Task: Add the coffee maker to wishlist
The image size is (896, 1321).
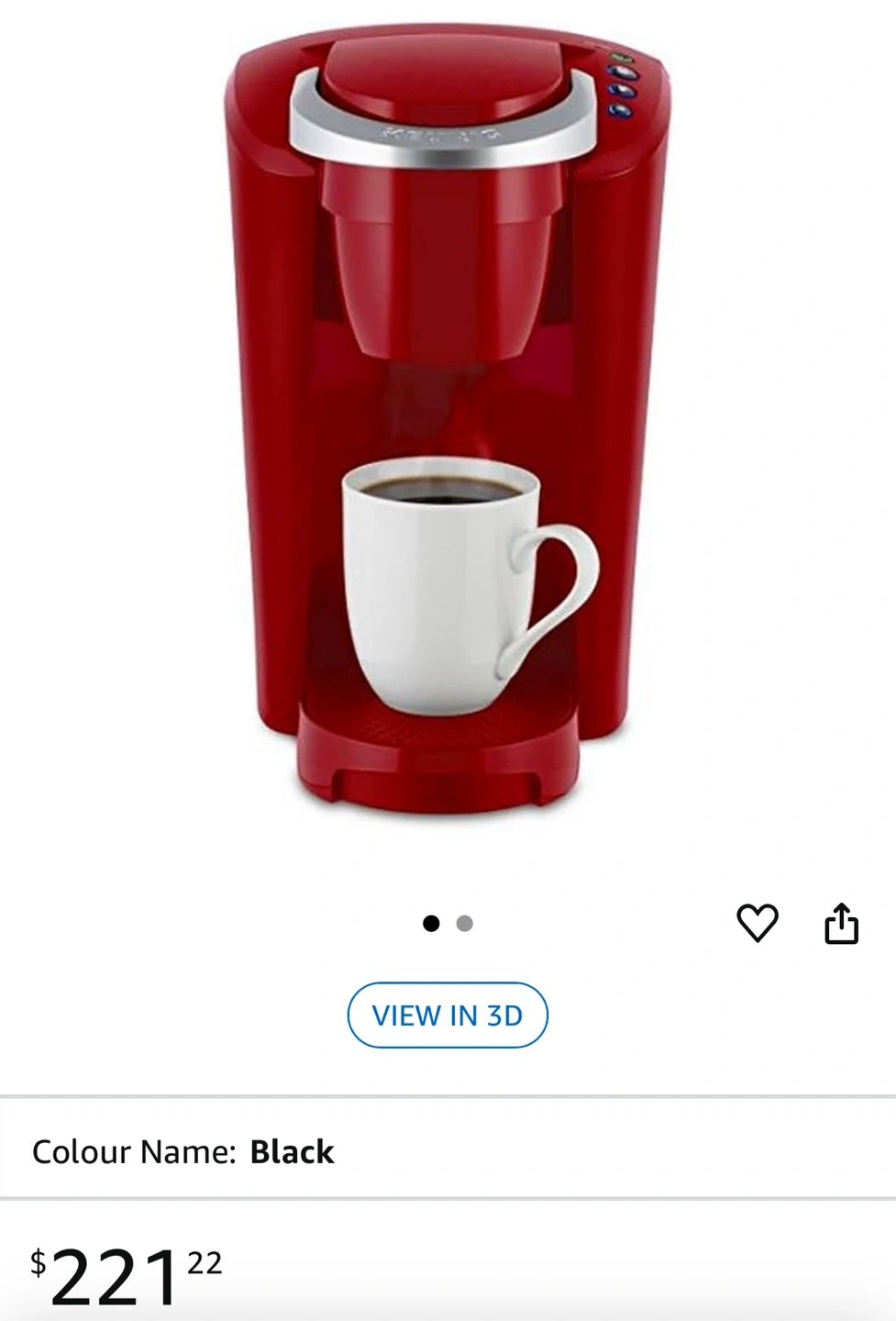Action: (x=758, y=923)
